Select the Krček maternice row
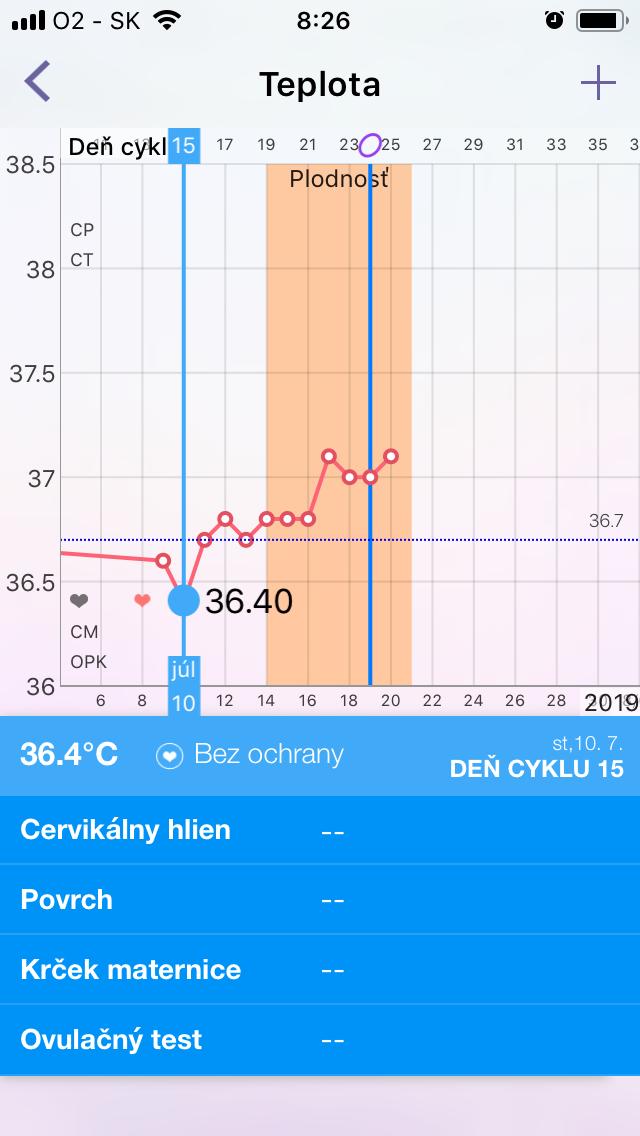Image resolution: width=640 pixels, height=1136 pixels. tap(320, 970)
